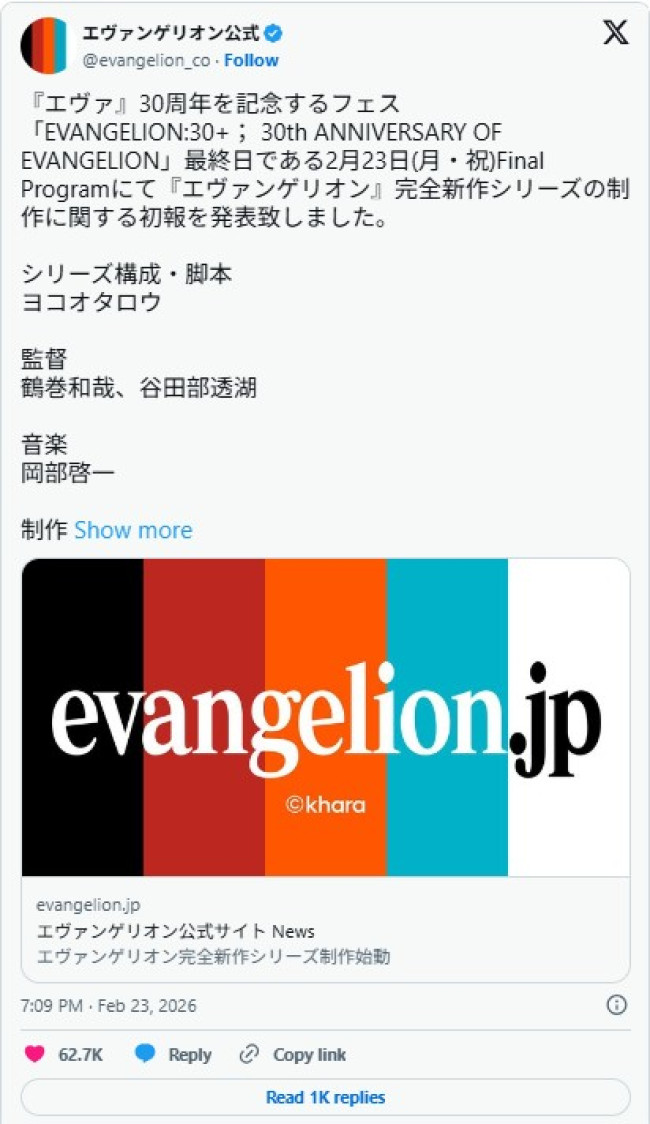Open the tweet info icon
The height and width of the screenshot is (1124, 650).
[617, 1005]
